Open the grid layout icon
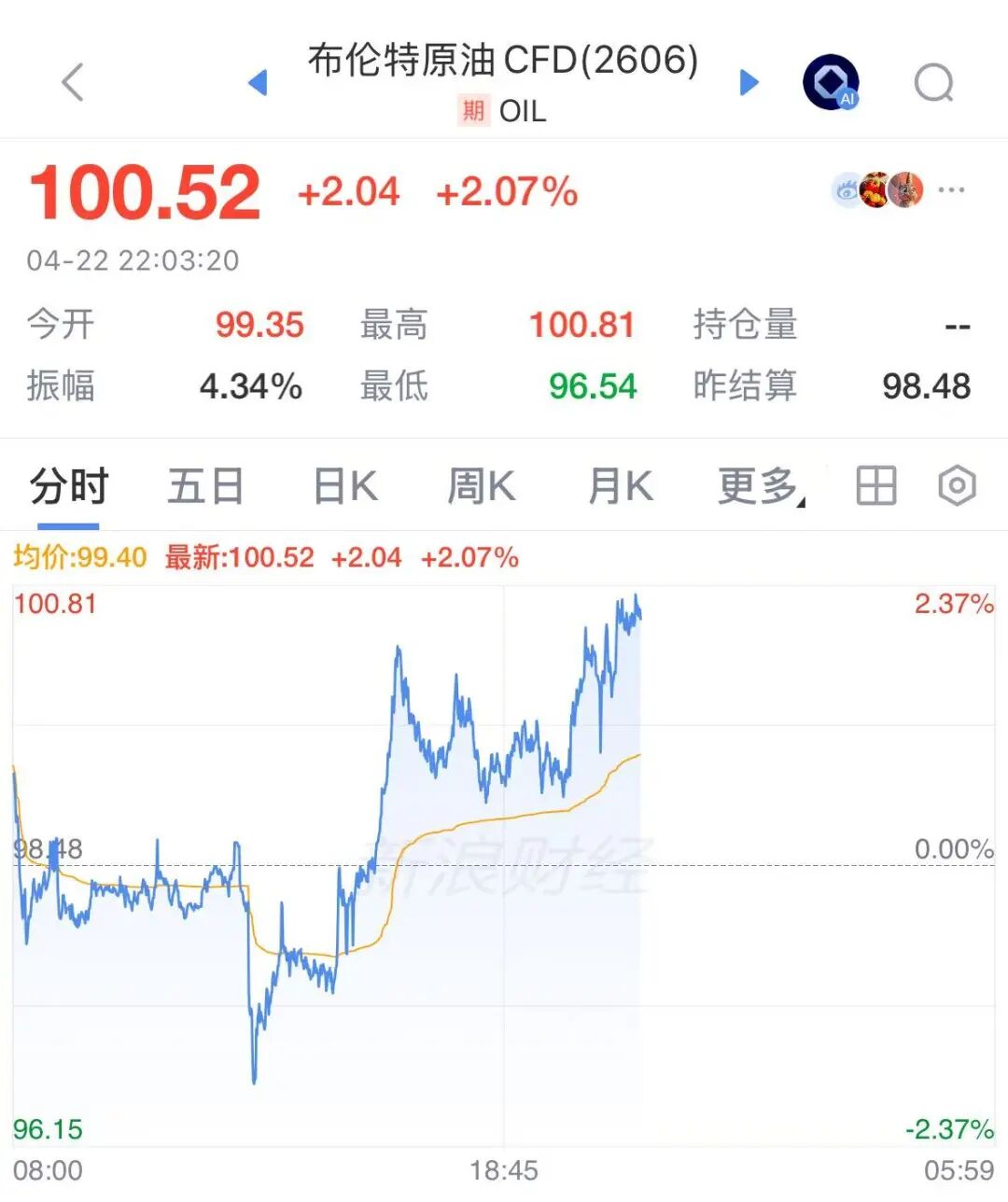The width and height of the screenshot is (1008, 1202). pyautogui.click(x=875, y=486)
